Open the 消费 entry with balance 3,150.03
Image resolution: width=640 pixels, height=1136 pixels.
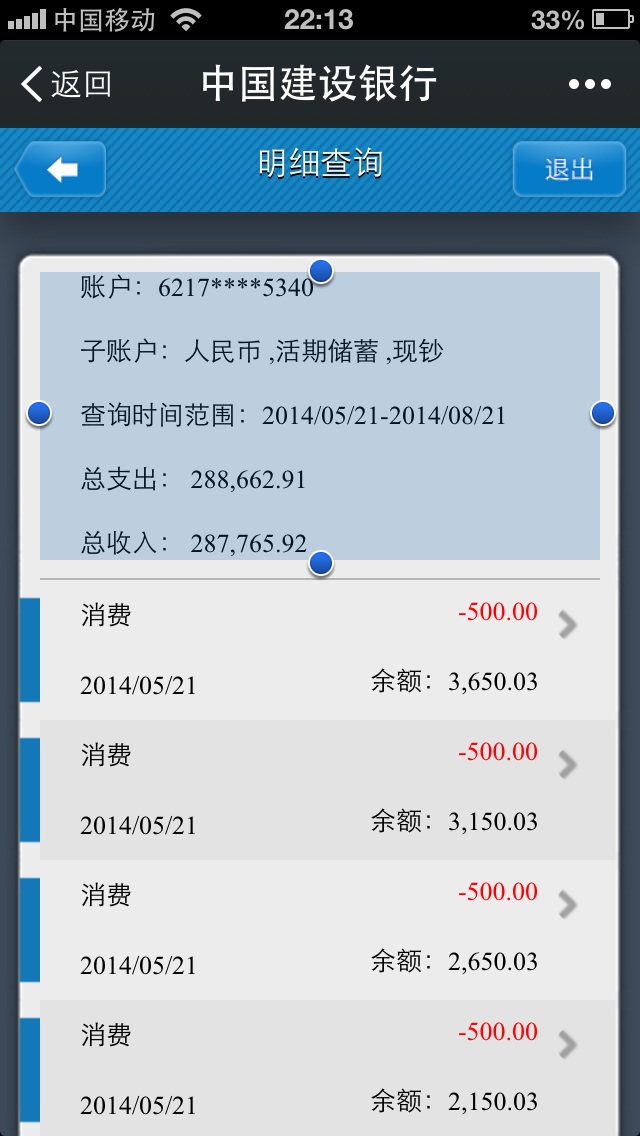(320, 790)
